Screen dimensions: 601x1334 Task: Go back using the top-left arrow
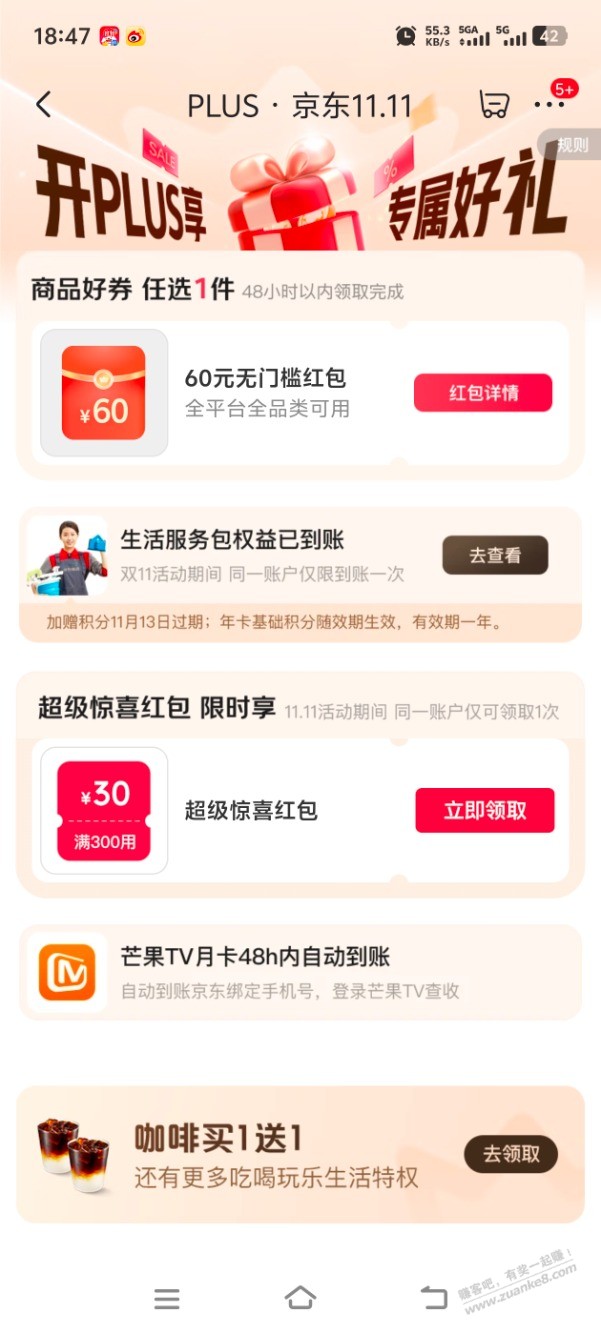(x=43, y=104)
